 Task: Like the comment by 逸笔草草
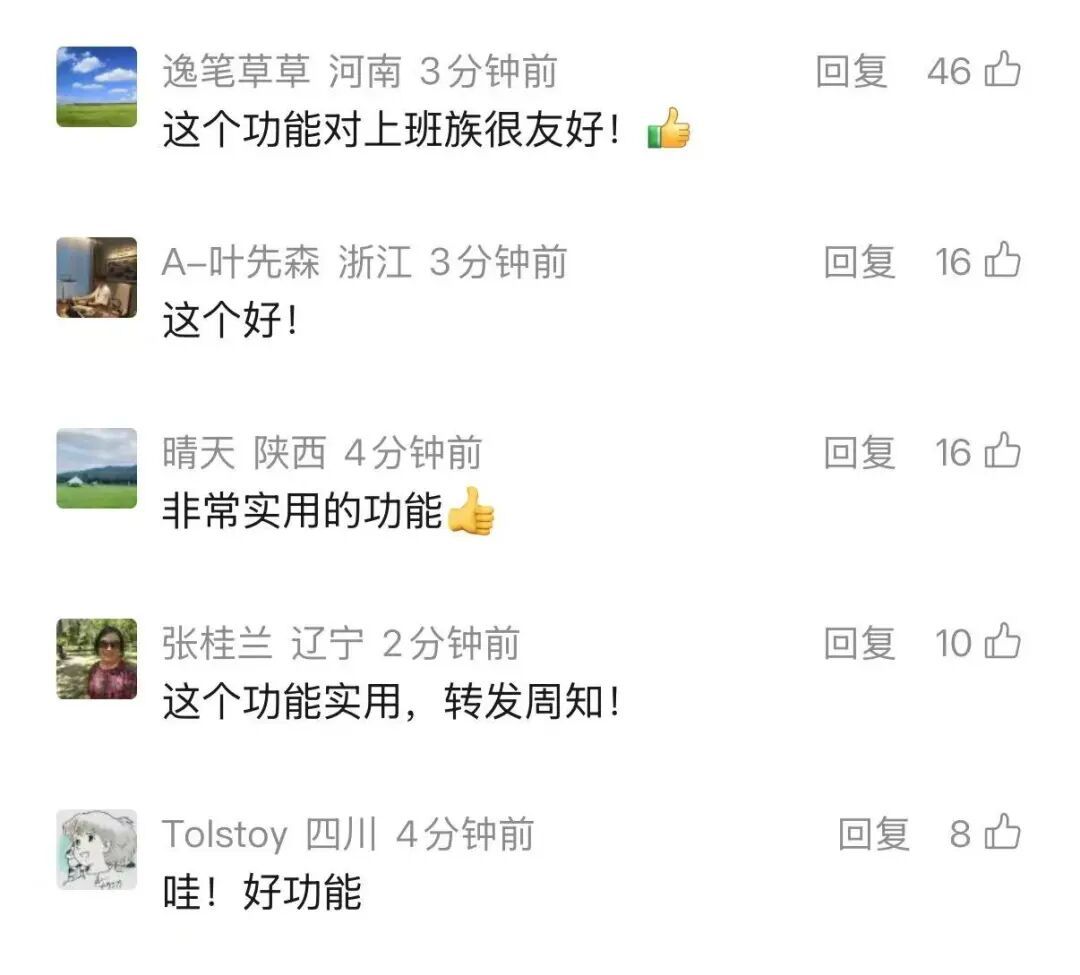[x=1003, y=70]
